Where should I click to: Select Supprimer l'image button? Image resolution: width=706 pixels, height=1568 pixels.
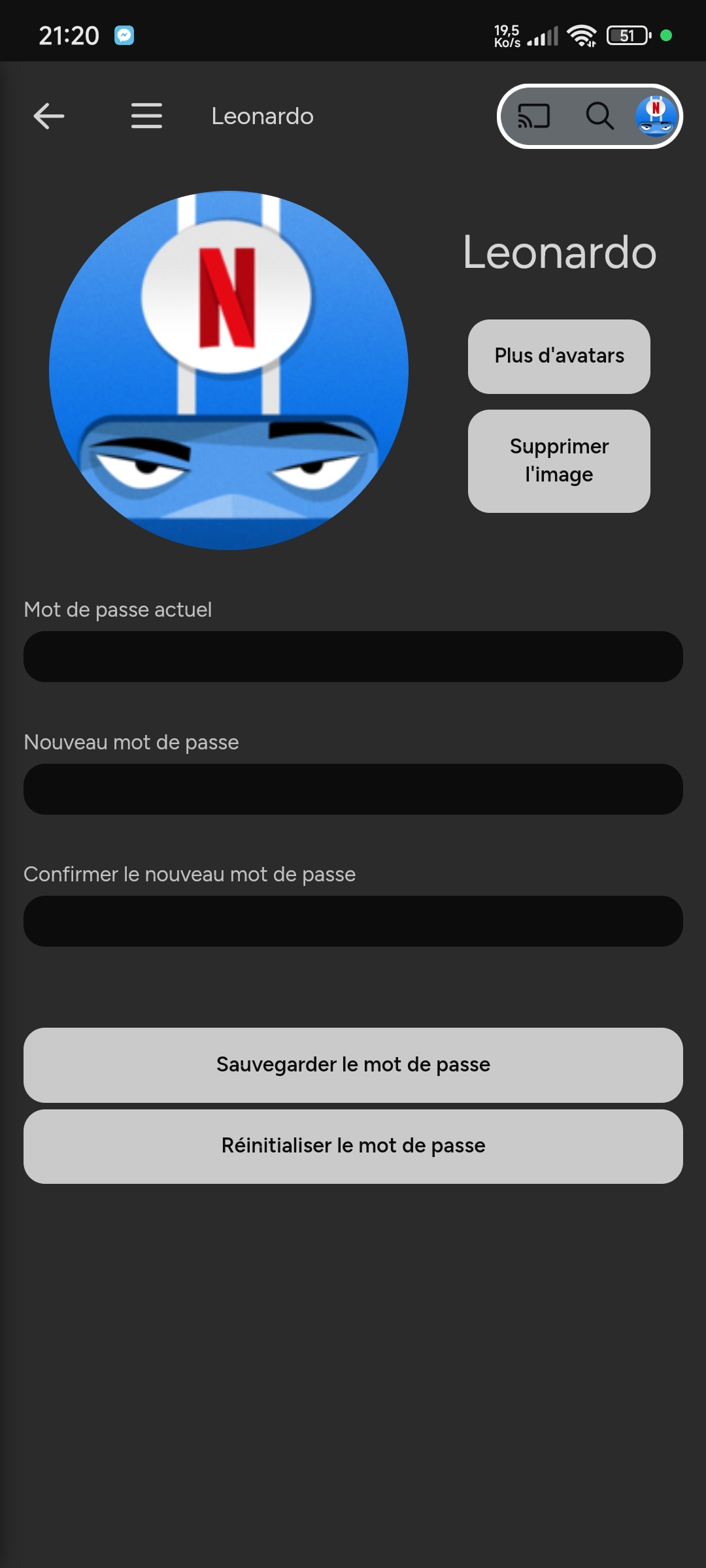(x=559, y=461)
